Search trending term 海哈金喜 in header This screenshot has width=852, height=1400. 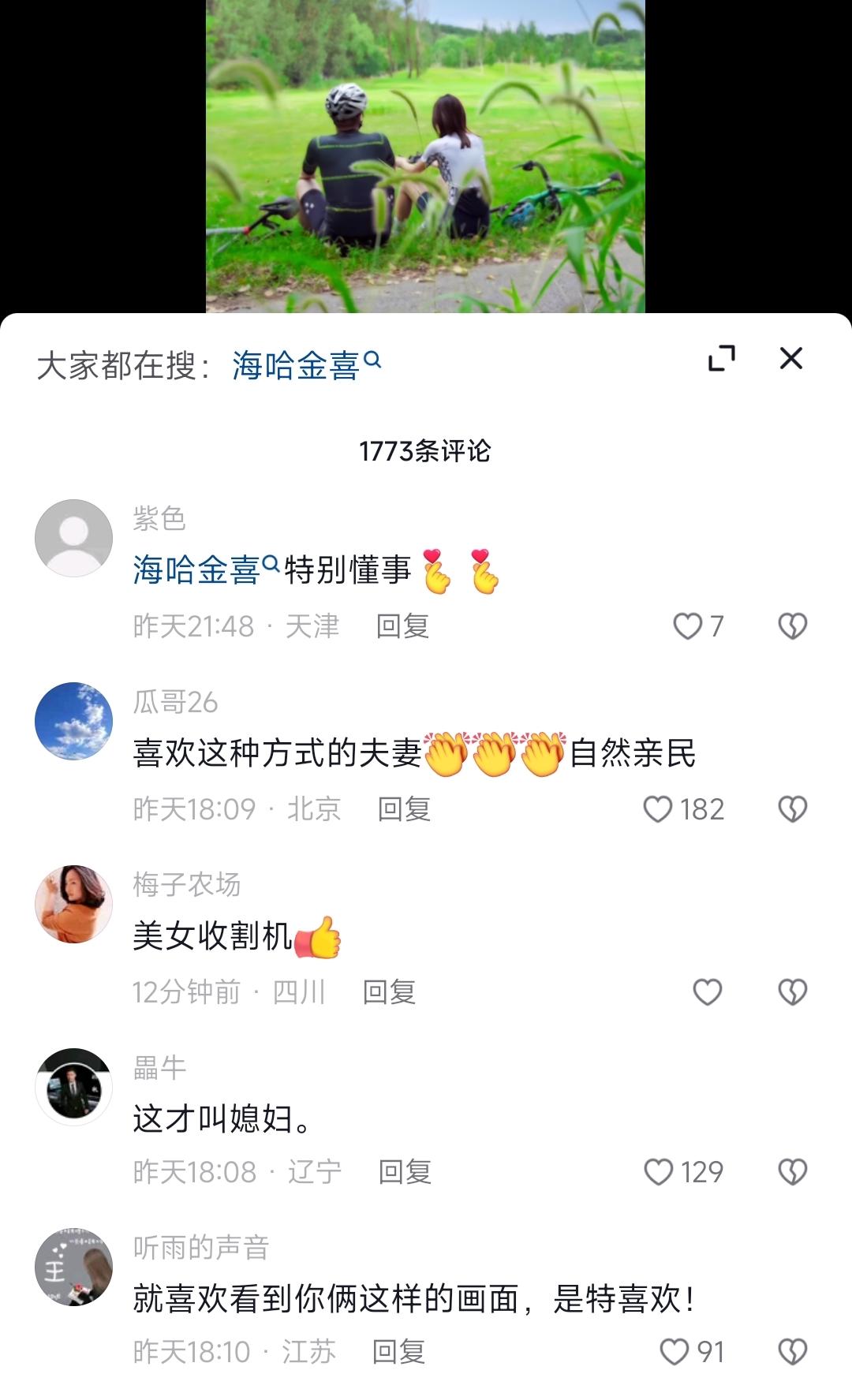coord(305,365)
